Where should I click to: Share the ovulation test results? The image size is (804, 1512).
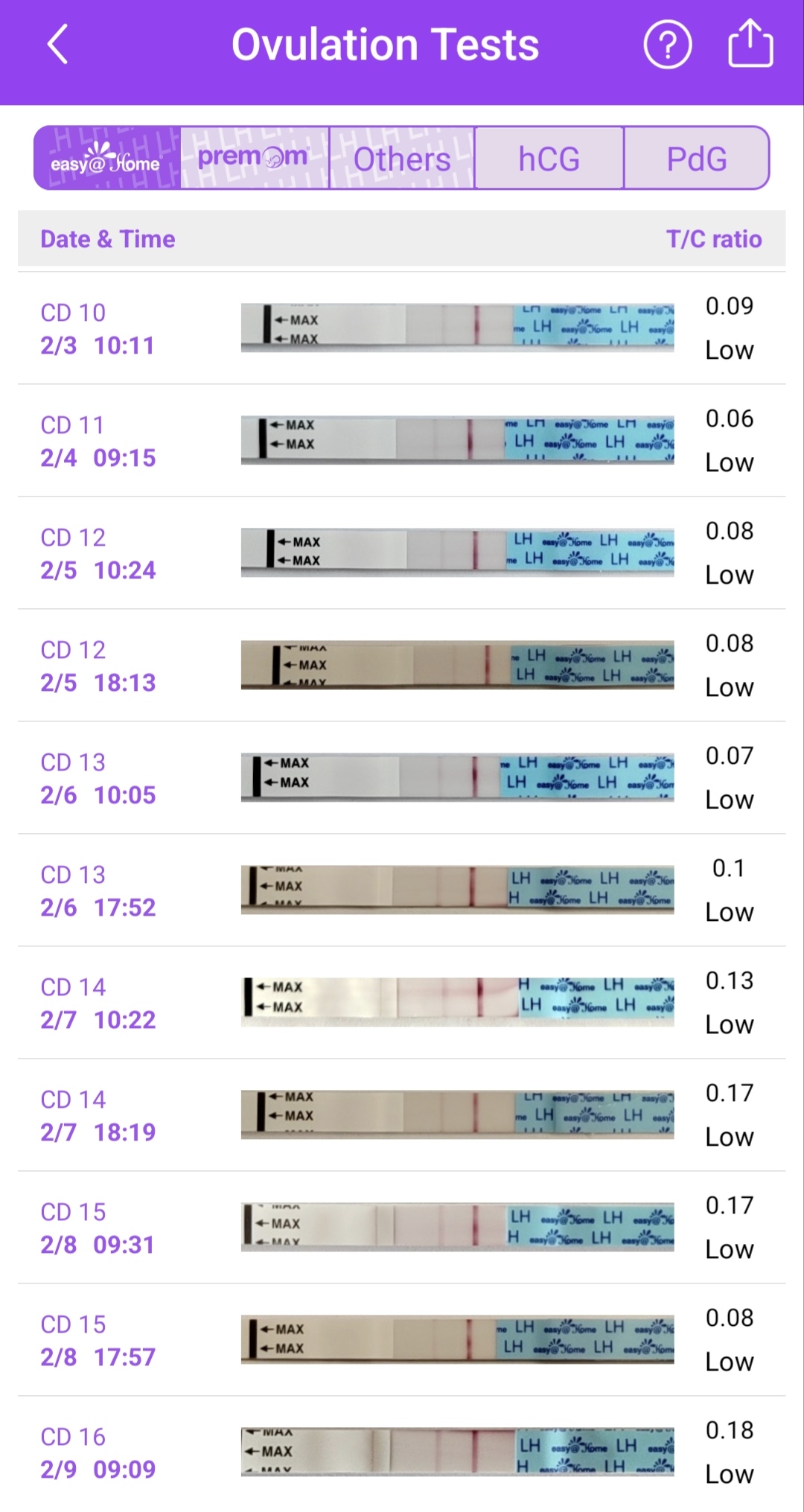click(750, 45)
